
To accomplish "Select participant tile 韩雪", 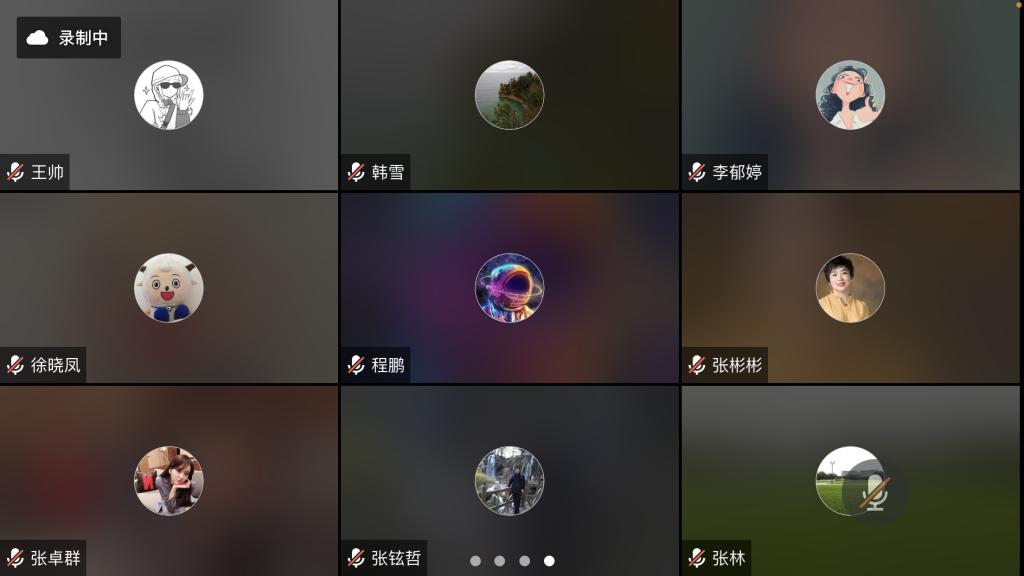I will click(x=509, y=96).
